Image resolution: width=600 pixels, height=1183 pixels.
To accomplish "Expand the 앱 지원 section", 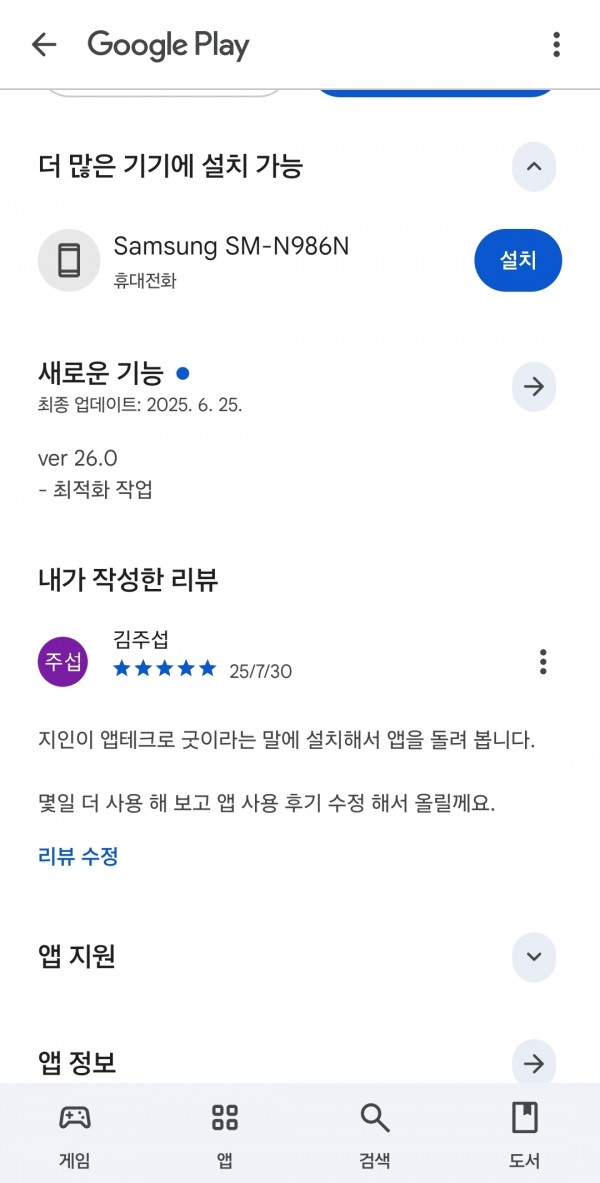I will click(534, 957).
